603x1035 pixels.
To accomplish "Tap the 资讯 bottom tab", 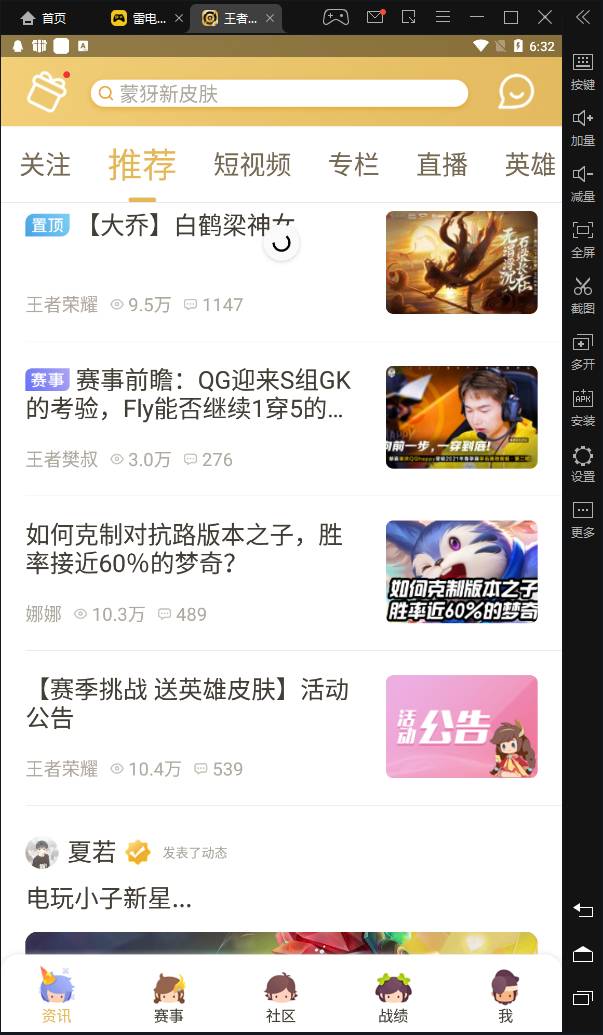I will (x=56, y=997).
